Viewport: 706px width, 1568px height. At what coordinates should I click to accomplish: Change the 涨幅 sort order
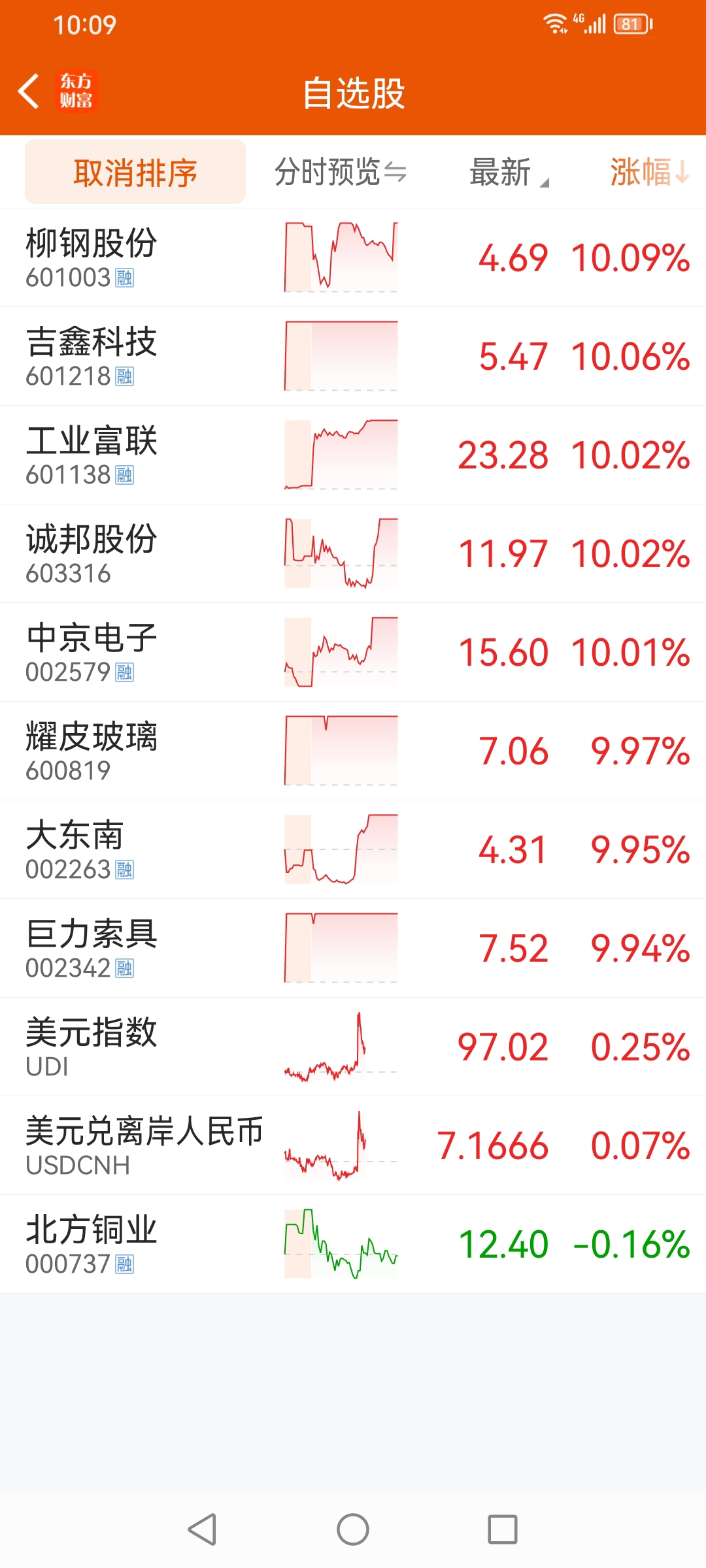650,172
